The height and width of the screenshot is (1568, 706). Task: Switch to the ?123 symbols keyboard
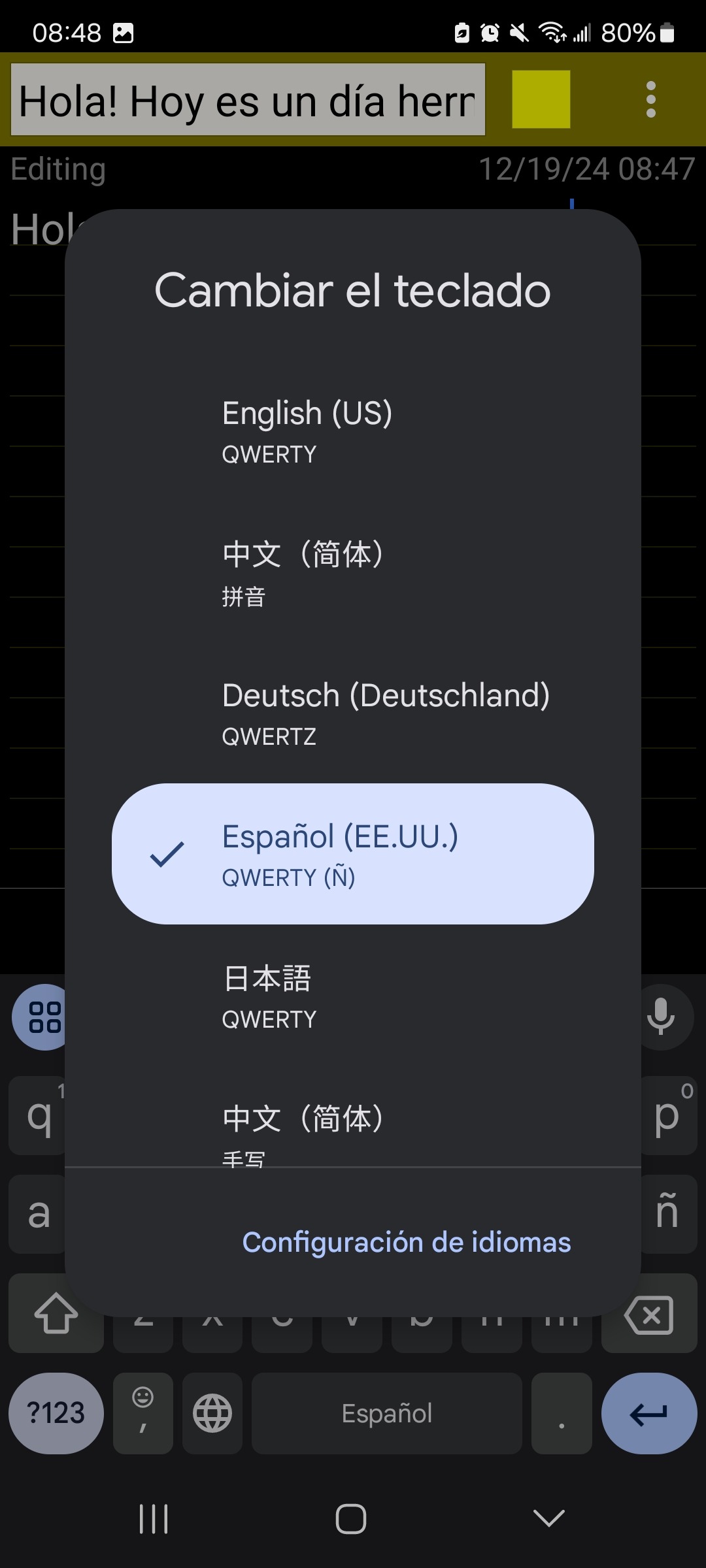coord(56,1413)
